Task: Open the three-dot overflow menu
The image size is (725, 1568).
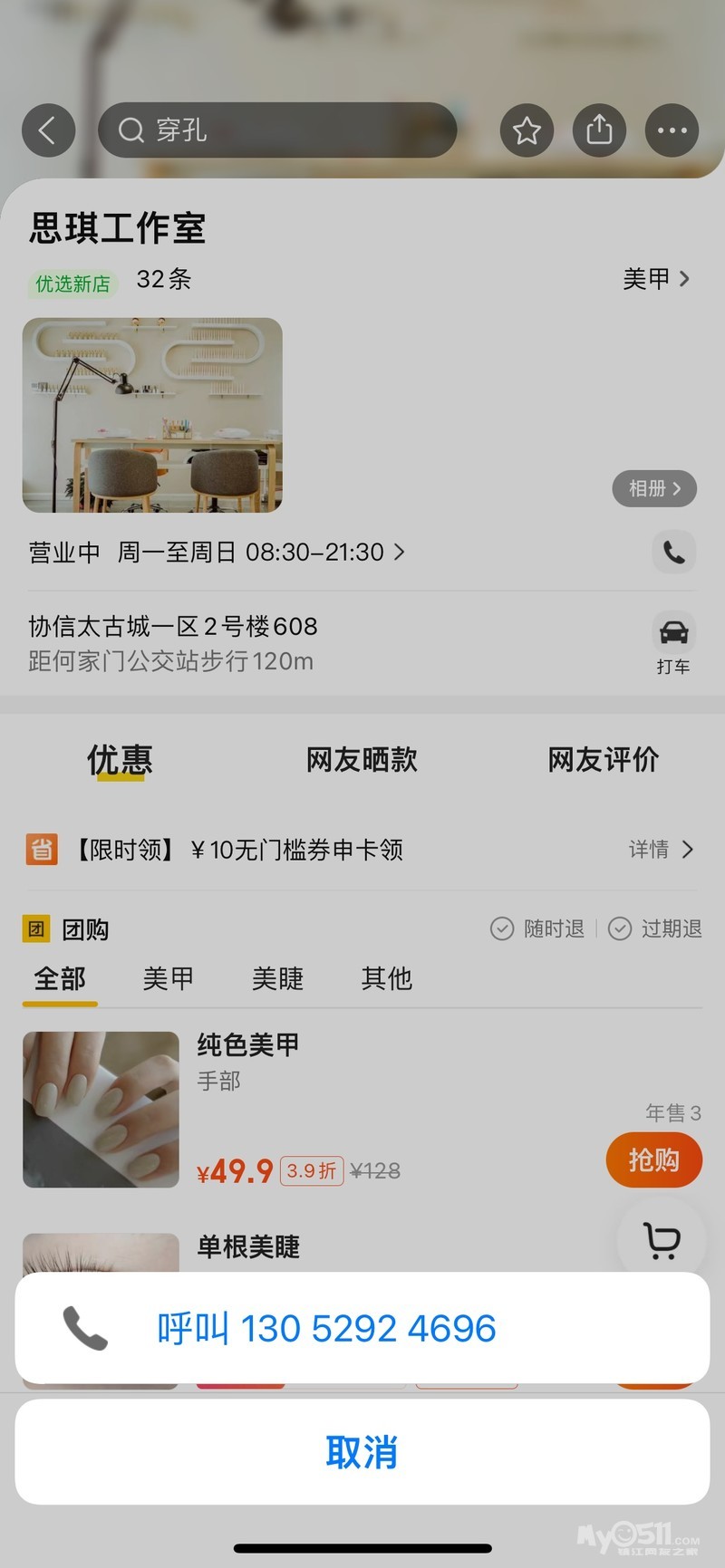Action: tap(672, 130)
